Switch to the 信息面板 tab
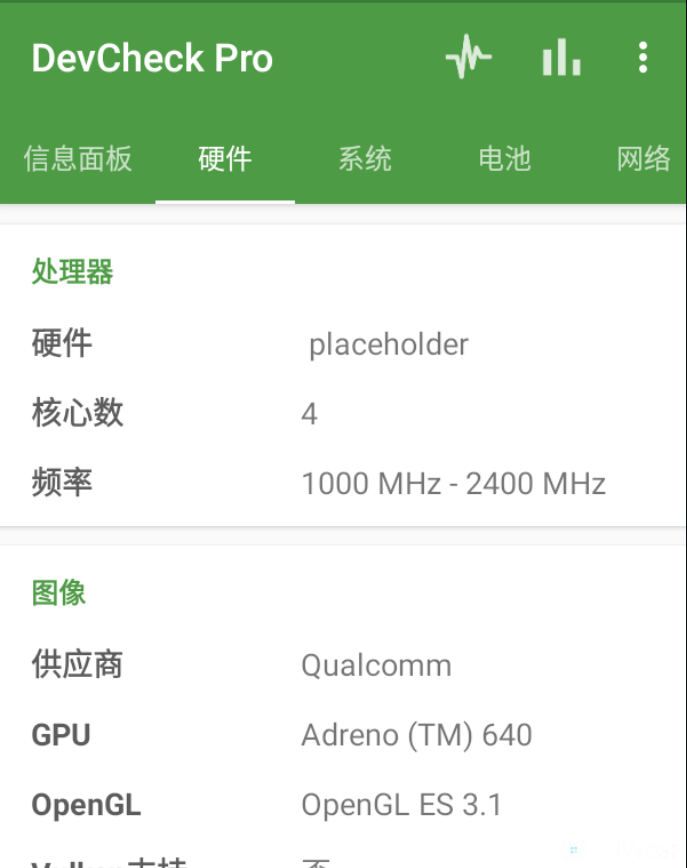Screen dimensions: 687x868 [x=78, y=159]
